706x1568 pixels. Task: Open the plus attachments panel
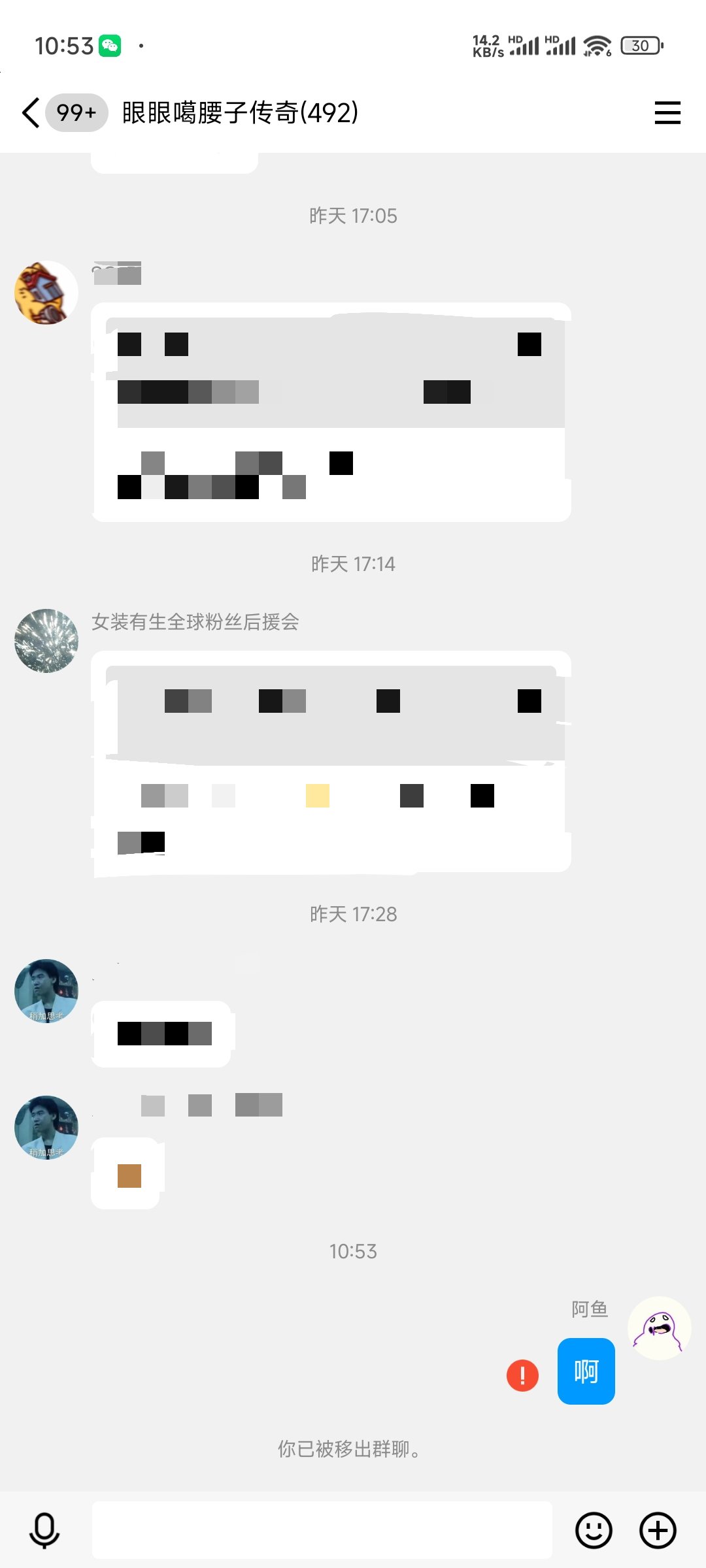point(658,1530)
